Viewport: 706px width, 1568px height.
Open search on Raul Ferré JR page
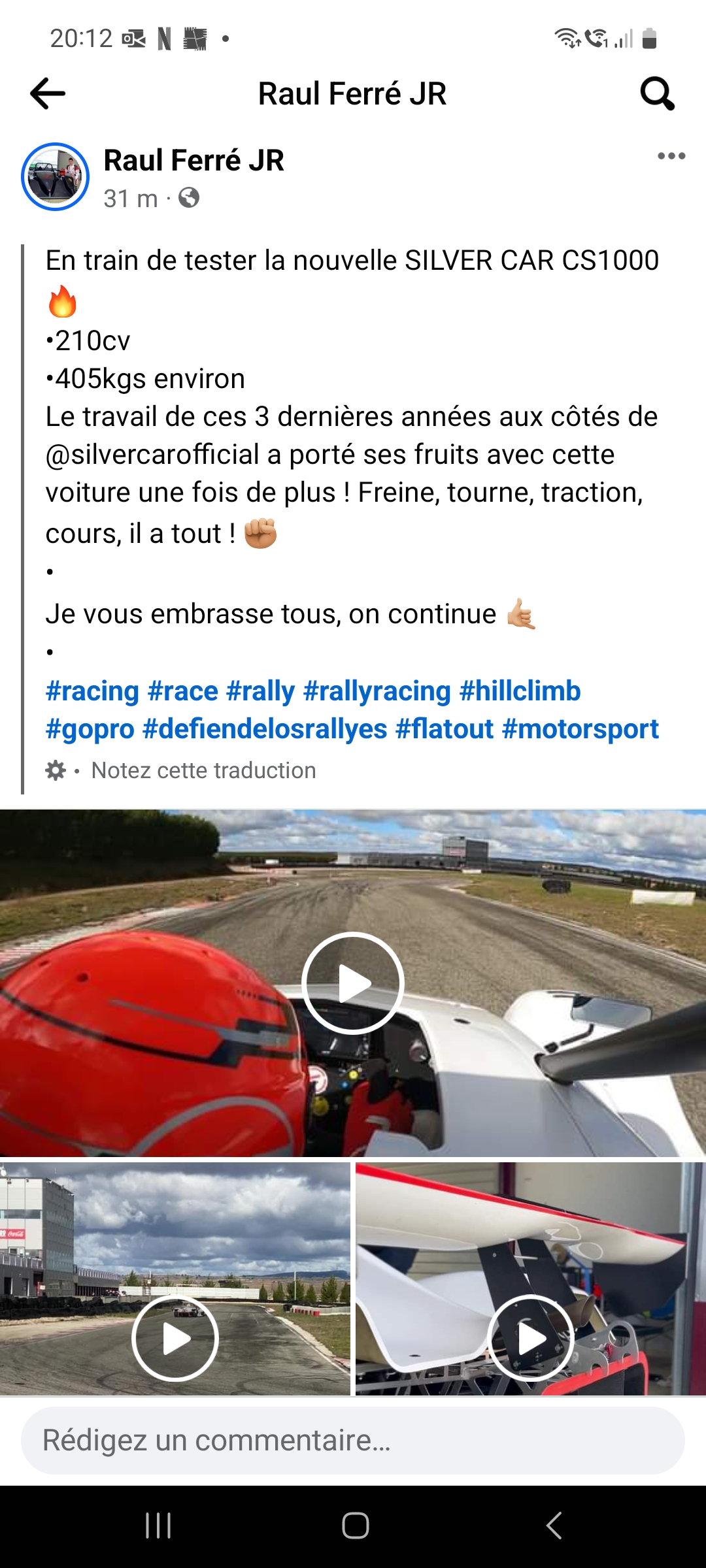point(657,93)
